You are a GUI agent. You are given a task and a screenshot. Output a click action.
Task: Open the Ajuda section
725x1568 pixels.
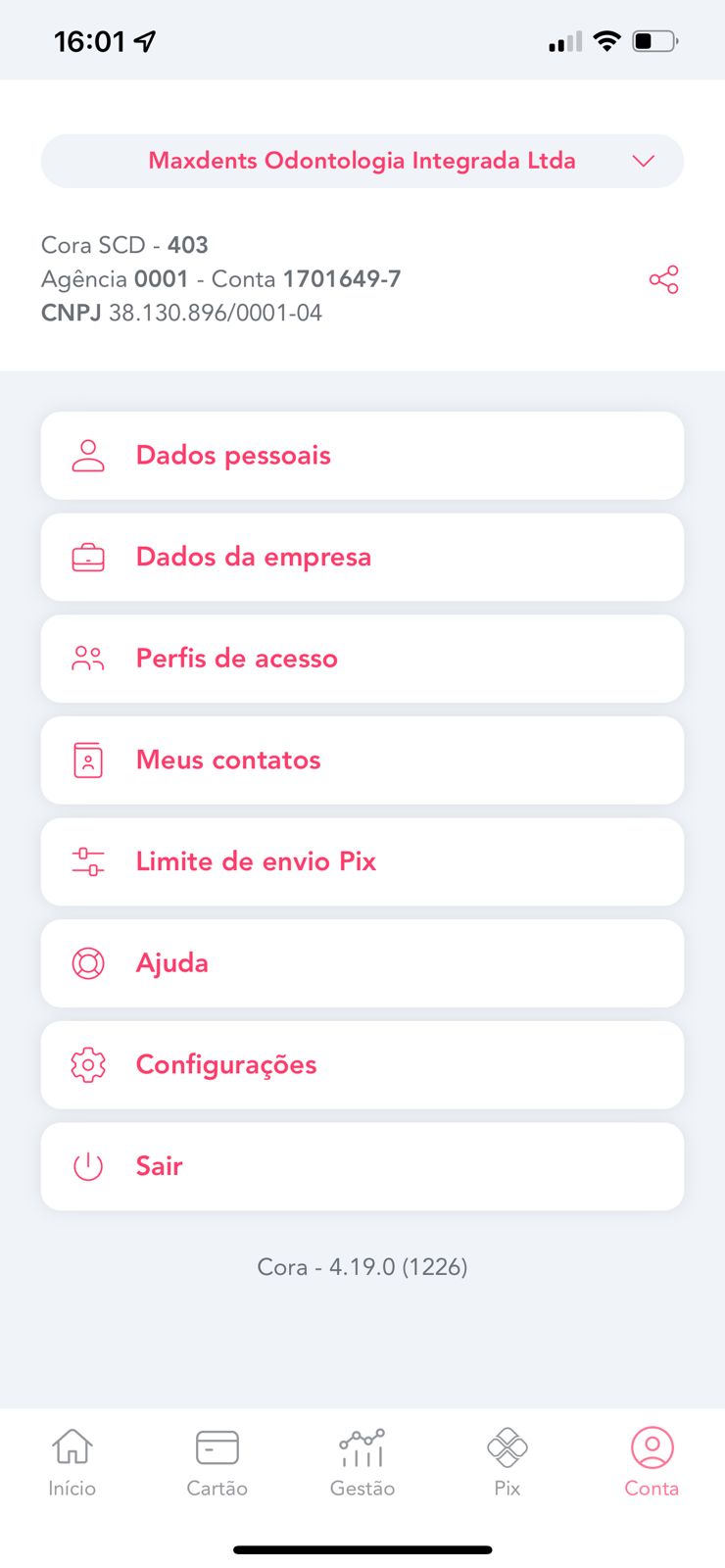(362, 963)
